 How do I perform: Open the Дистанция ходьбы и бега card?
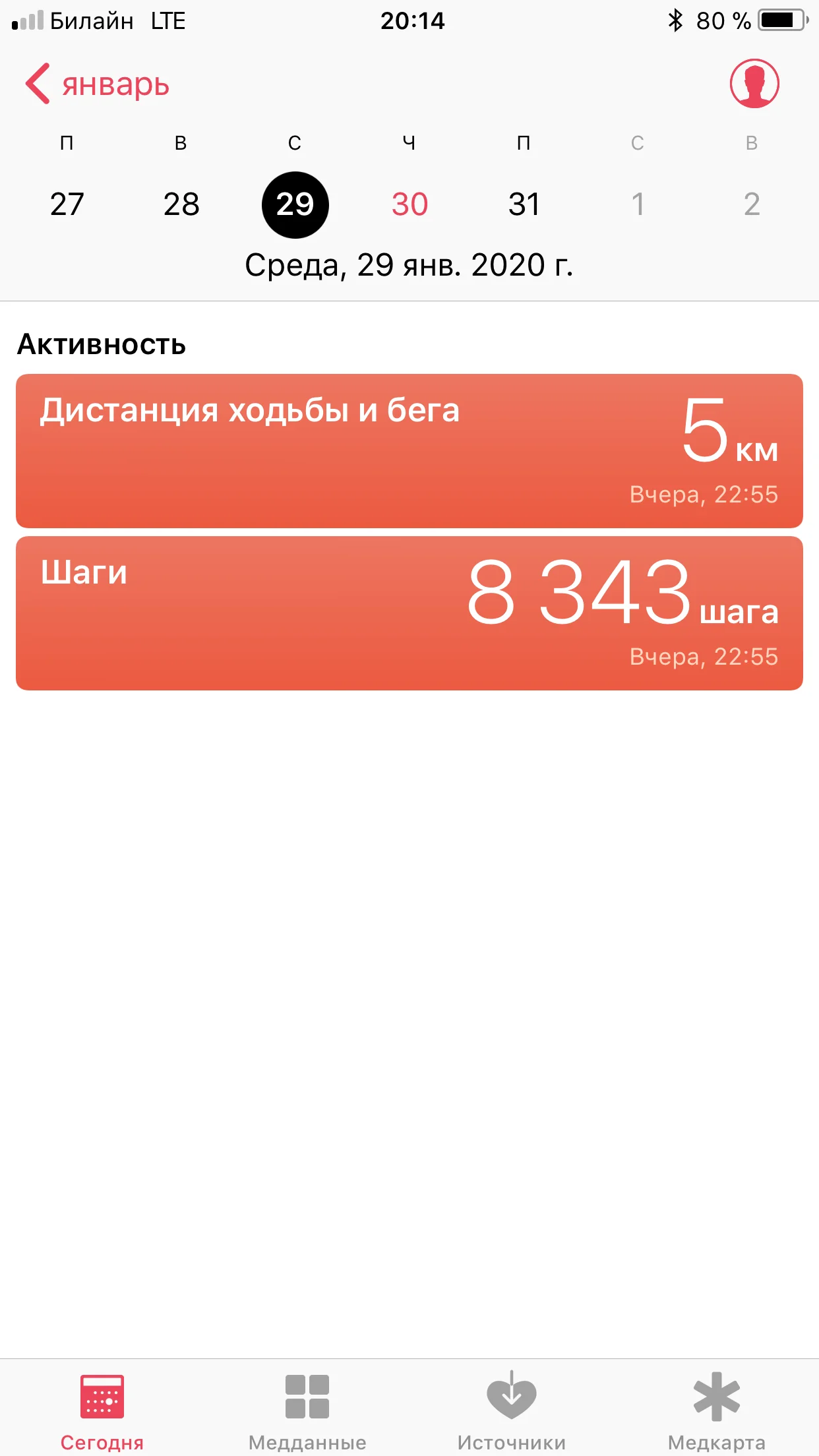[x=409, y=451]
